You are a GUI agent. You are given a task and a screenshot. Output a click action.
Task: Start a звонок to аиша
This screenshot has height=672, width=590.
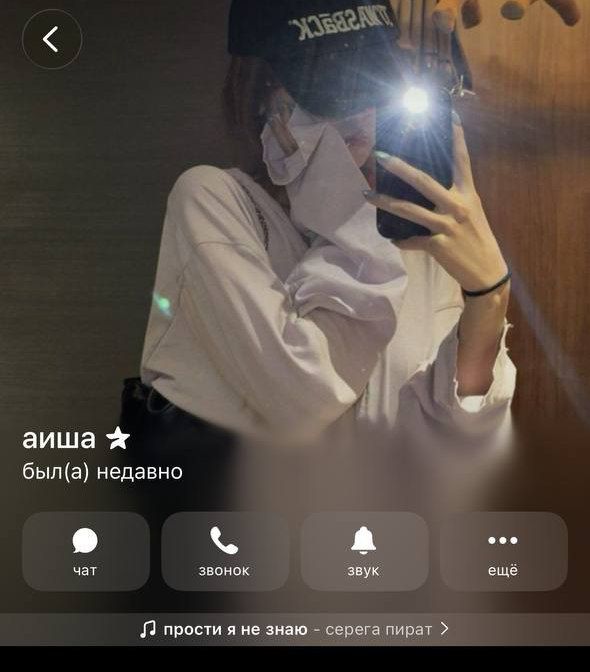click(225, 551)
